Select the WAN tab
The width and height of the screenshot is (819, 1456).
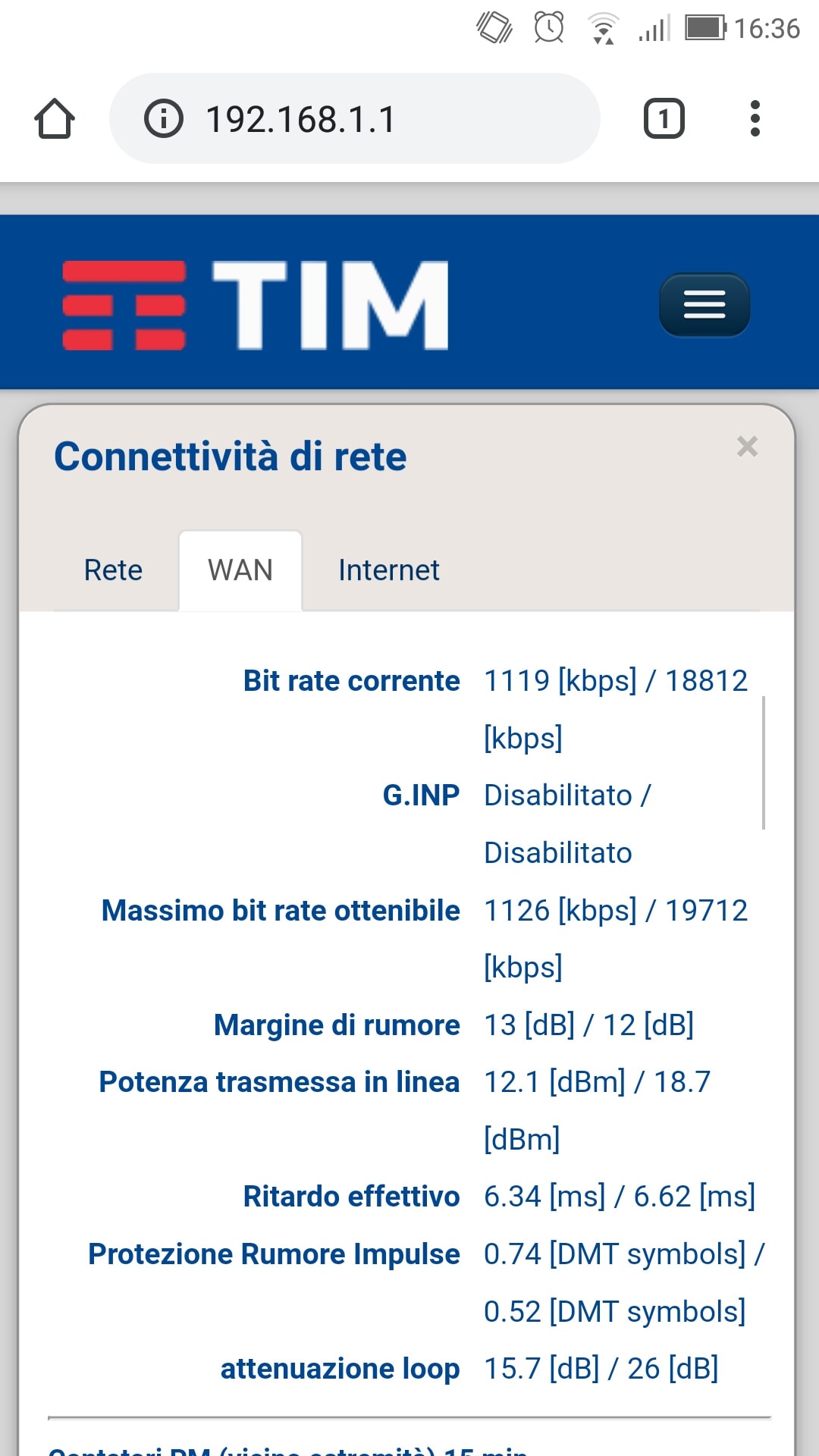[240, 570]
